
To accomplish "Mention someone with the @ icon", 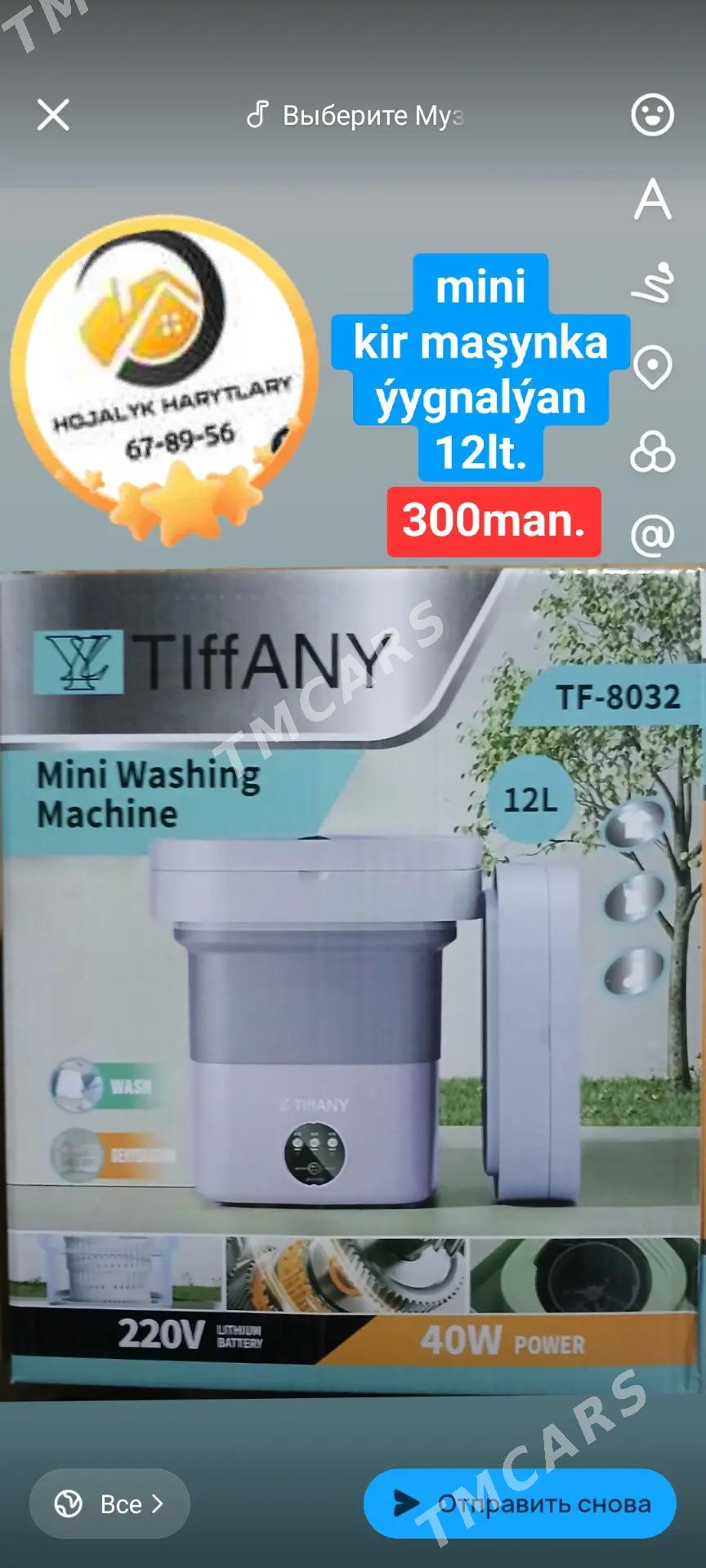I will click(x=652, y=536).
